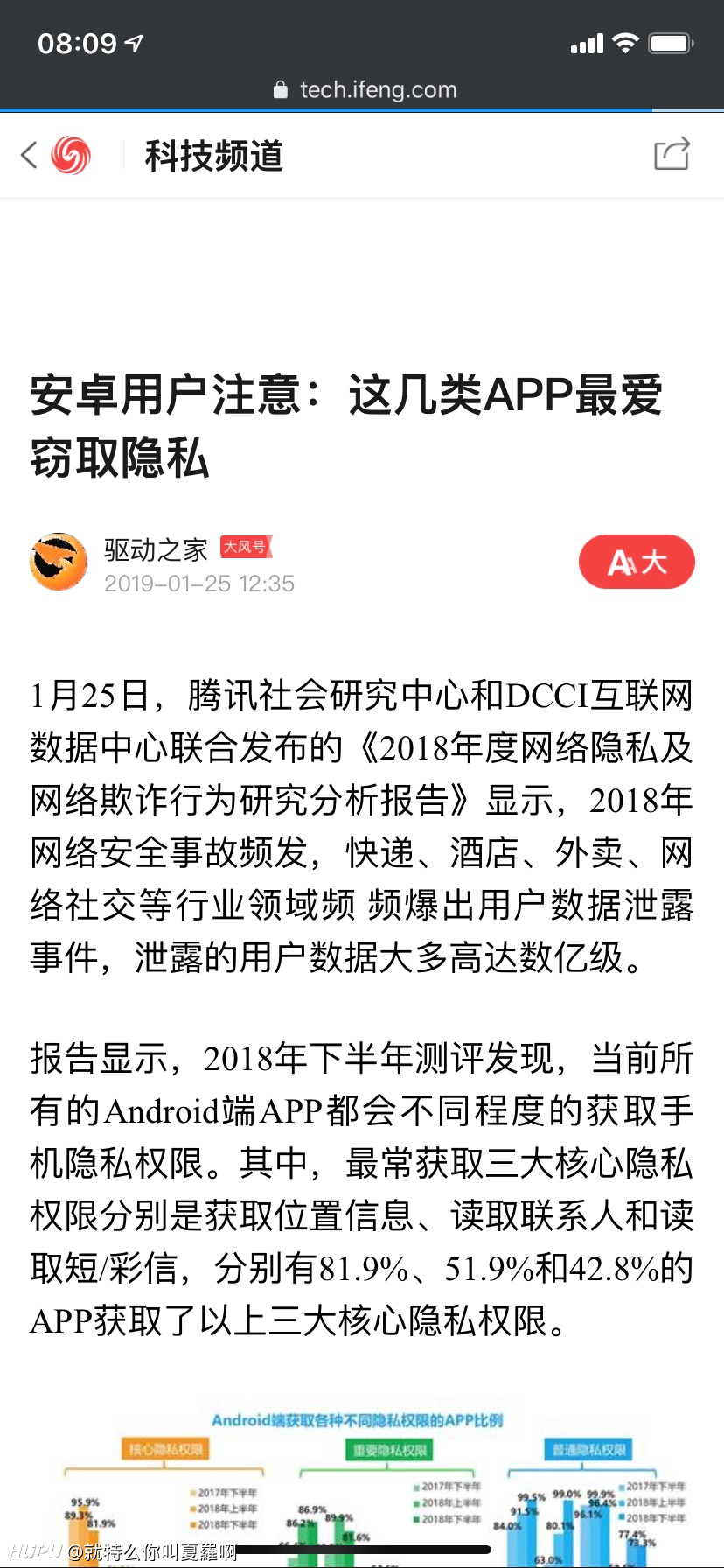Open the 驱动之家 author profile
This screenshot has width=724, height=1568.
(156, 549)
